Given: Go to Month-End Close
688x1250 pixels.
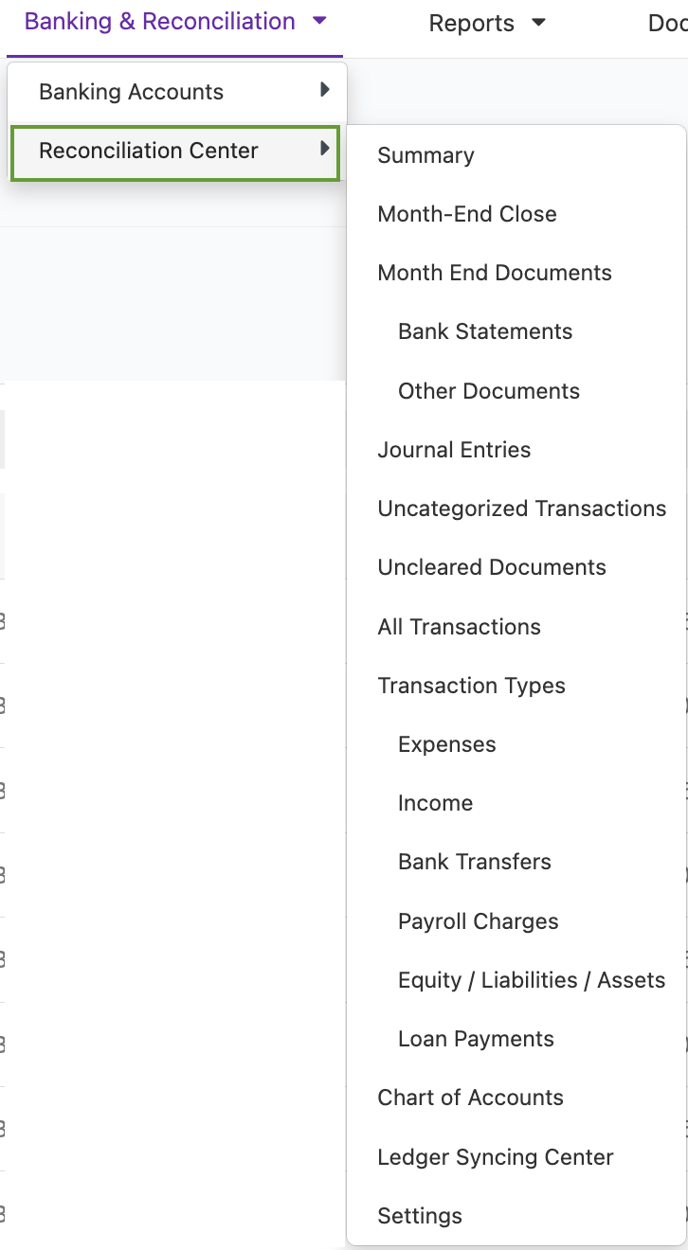Looking at the screenshot, I should 467,214.
